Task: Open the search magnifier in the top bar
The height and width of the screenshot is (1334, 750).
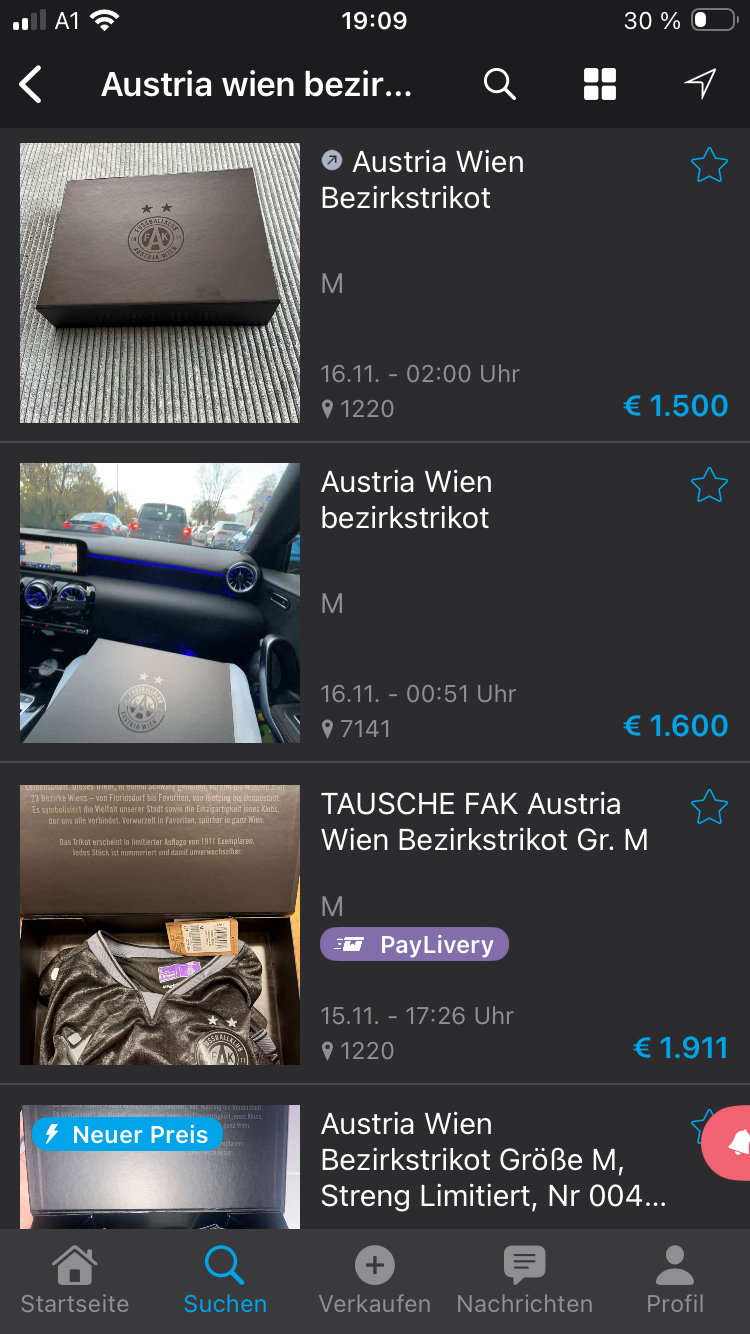Action: coord(499,84)
